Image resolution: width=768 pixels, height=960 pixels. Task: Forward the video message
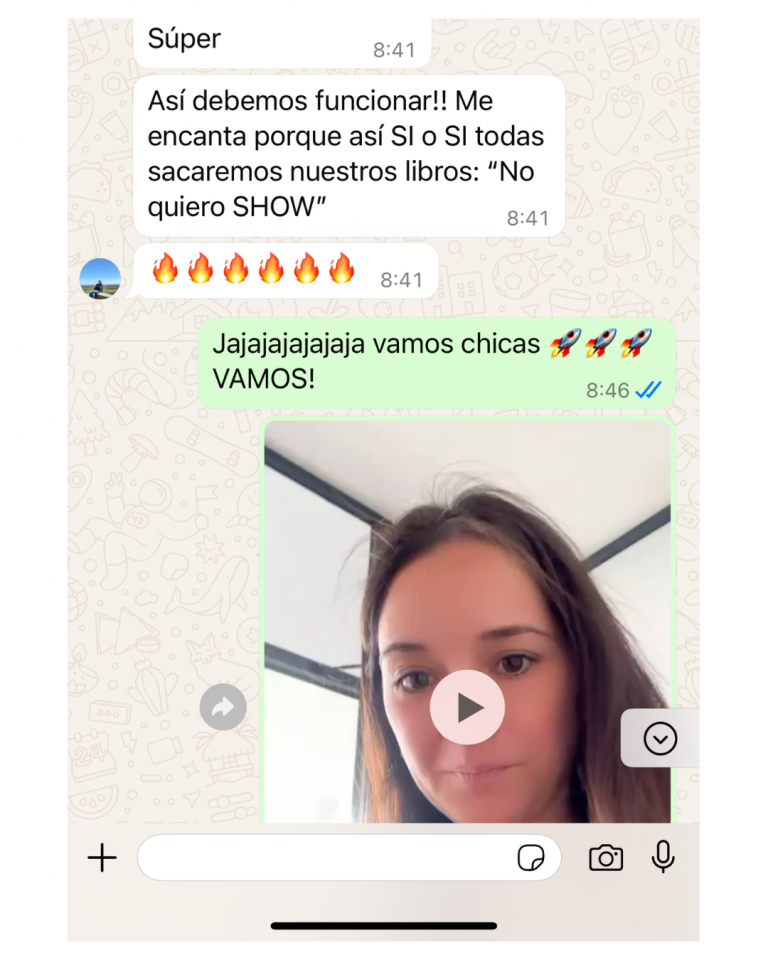click(x=222, y=708)
